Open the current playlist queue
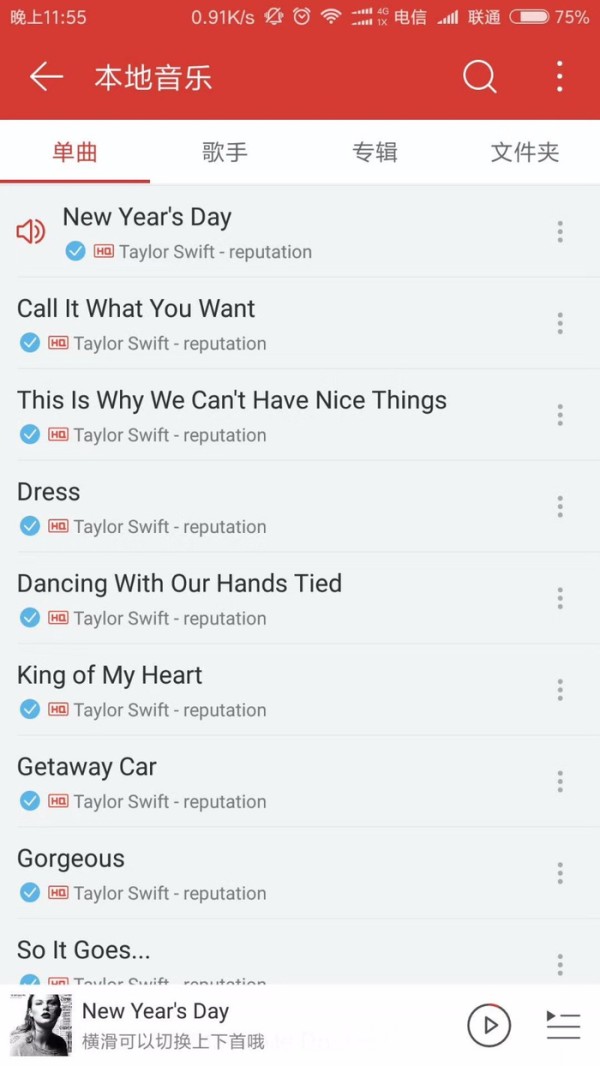Viewport: 600px width, 1066px height. click(563, 1025)
